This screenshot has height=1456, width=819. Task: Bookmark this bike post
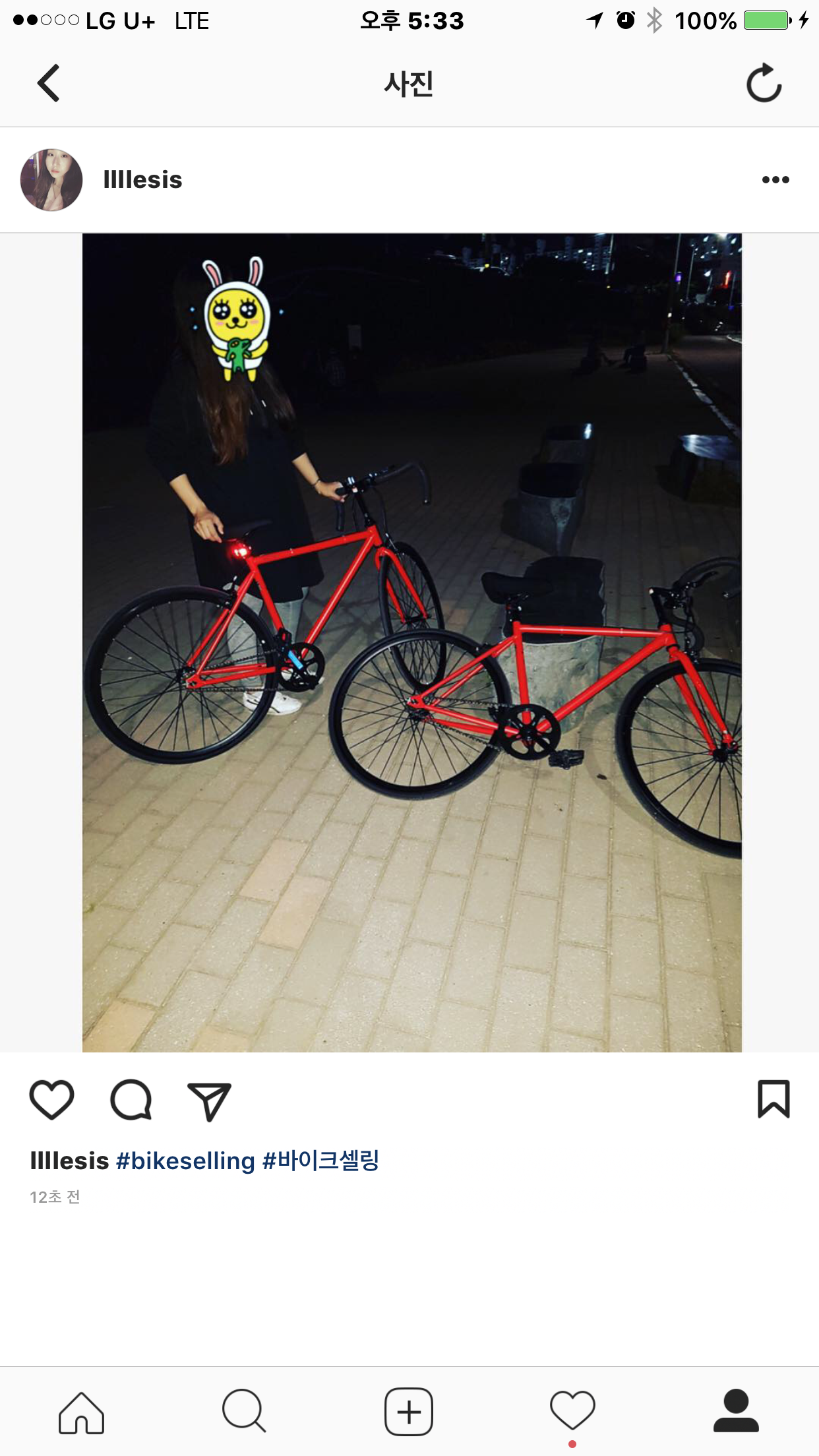(773, 1099)
